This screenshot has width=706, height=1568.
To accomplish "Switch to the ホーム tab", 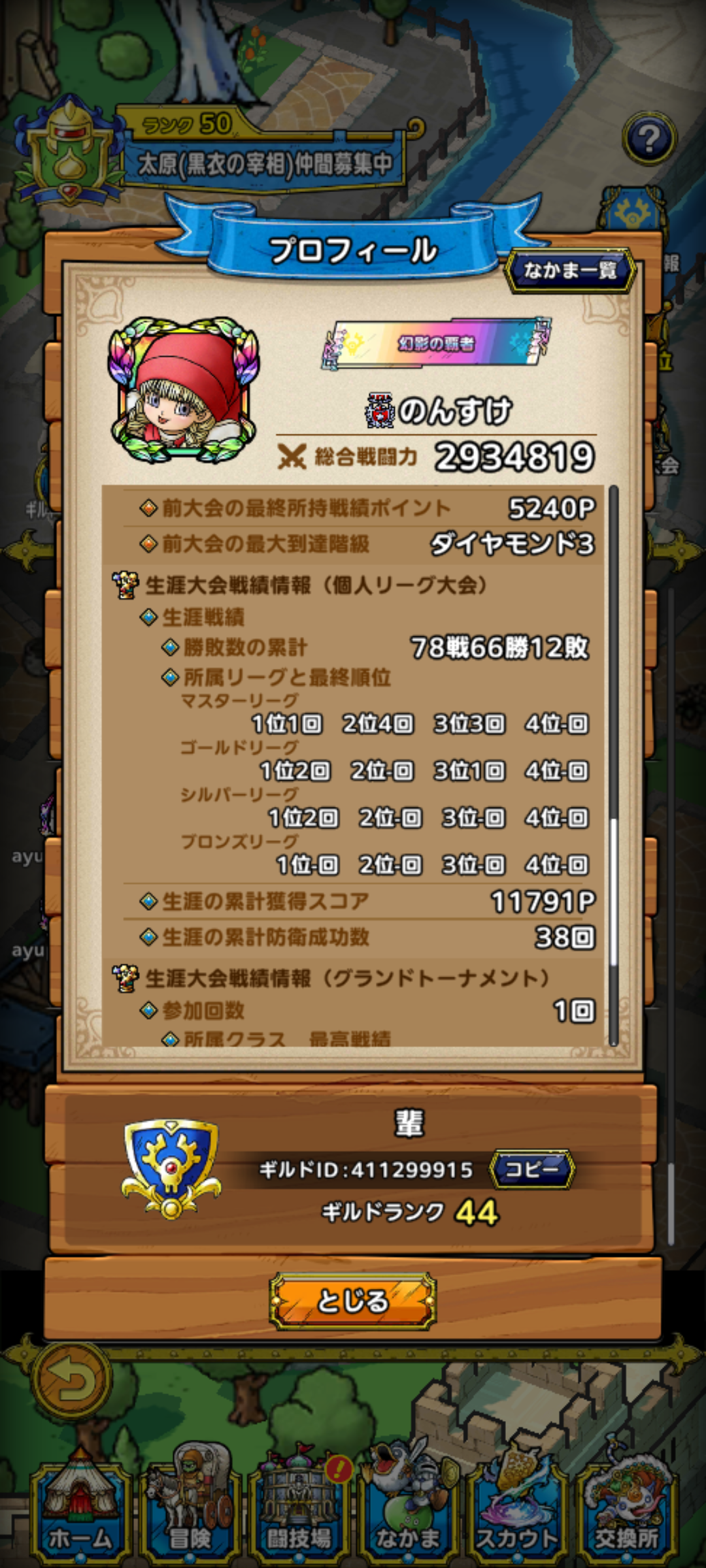I will tap(80, 1514).
